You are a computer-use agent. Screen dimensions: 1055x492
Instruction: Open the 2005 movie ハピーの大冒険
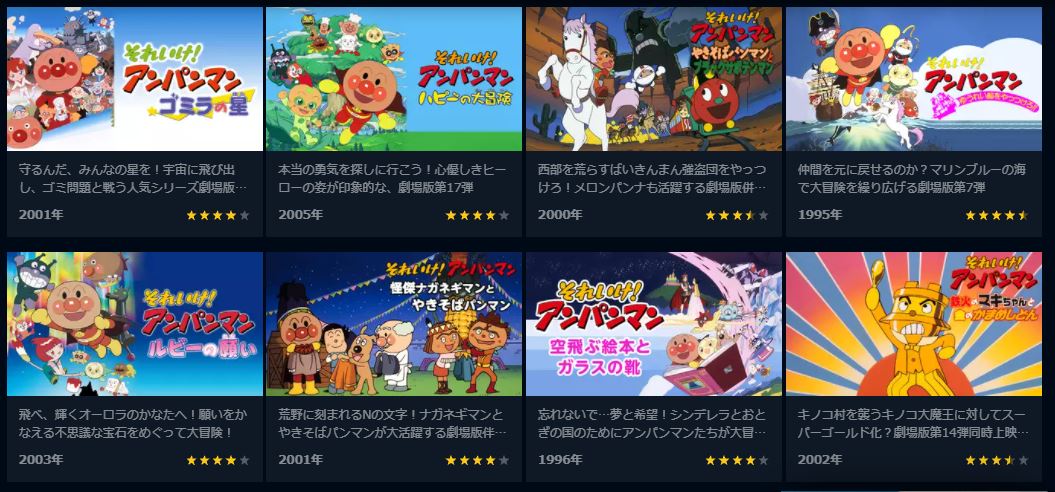(x=394, y=80)
